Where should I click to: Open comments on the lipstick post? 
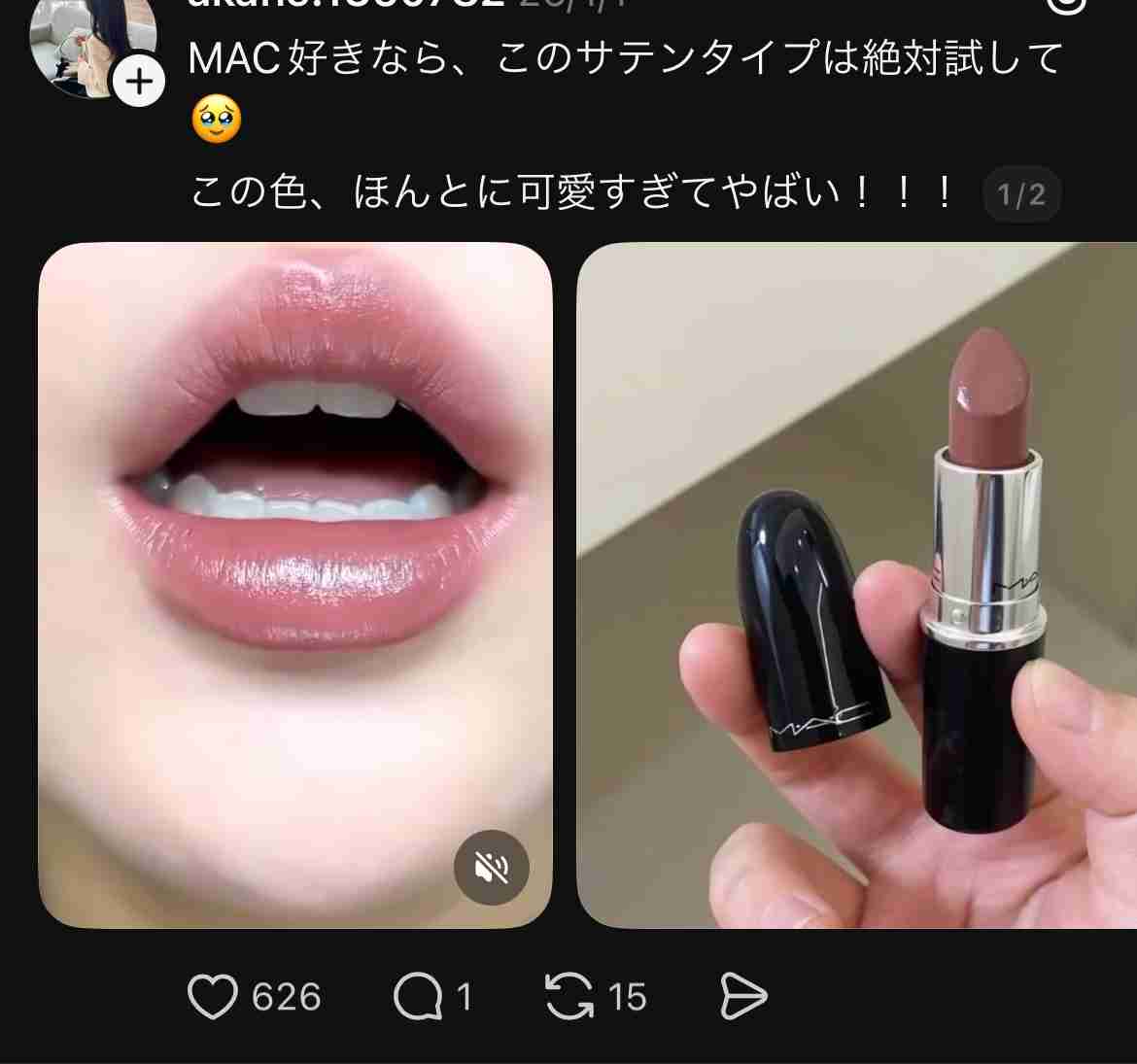(418, 997)
